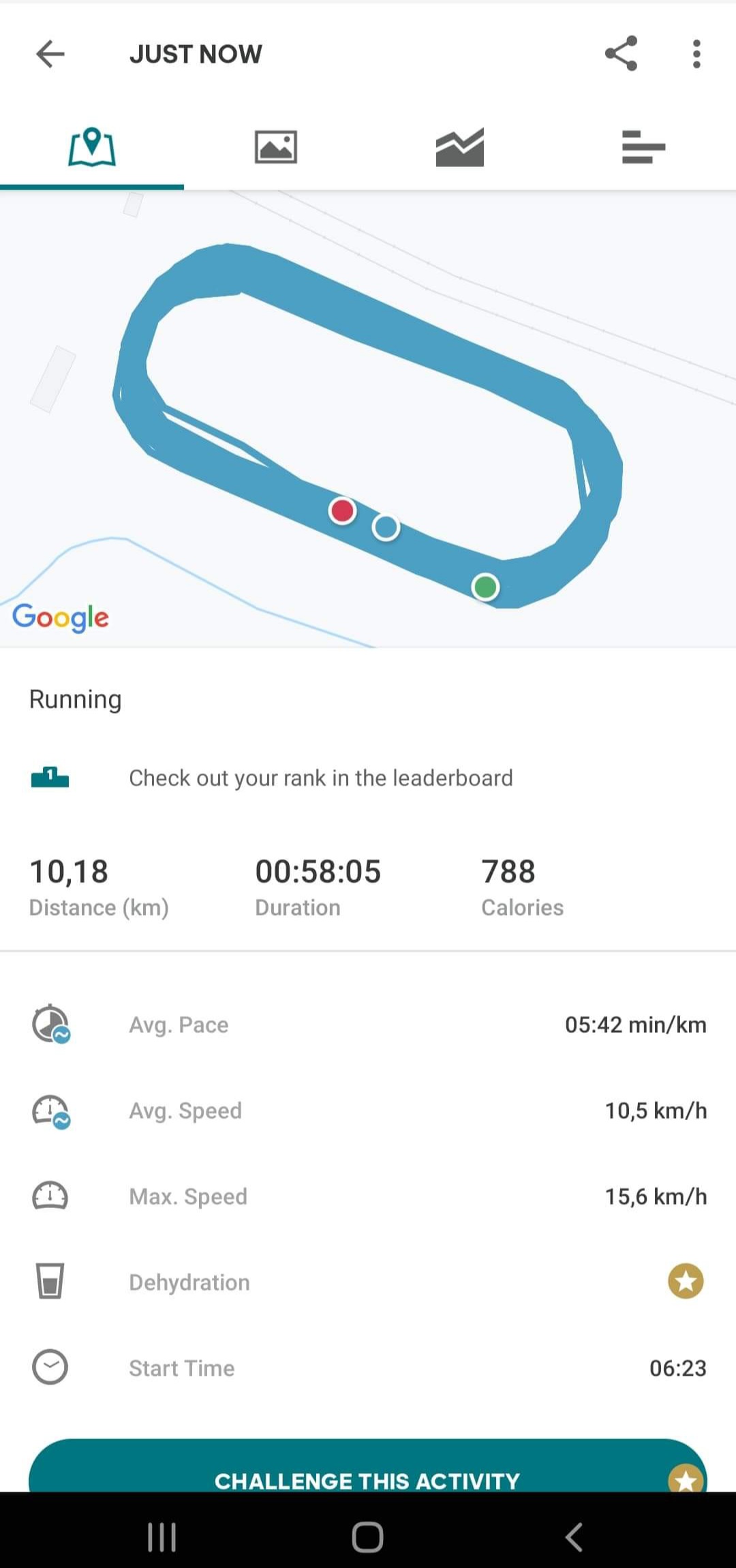Open the three-dot overflow menu
736x1568 pixels.
696,54
